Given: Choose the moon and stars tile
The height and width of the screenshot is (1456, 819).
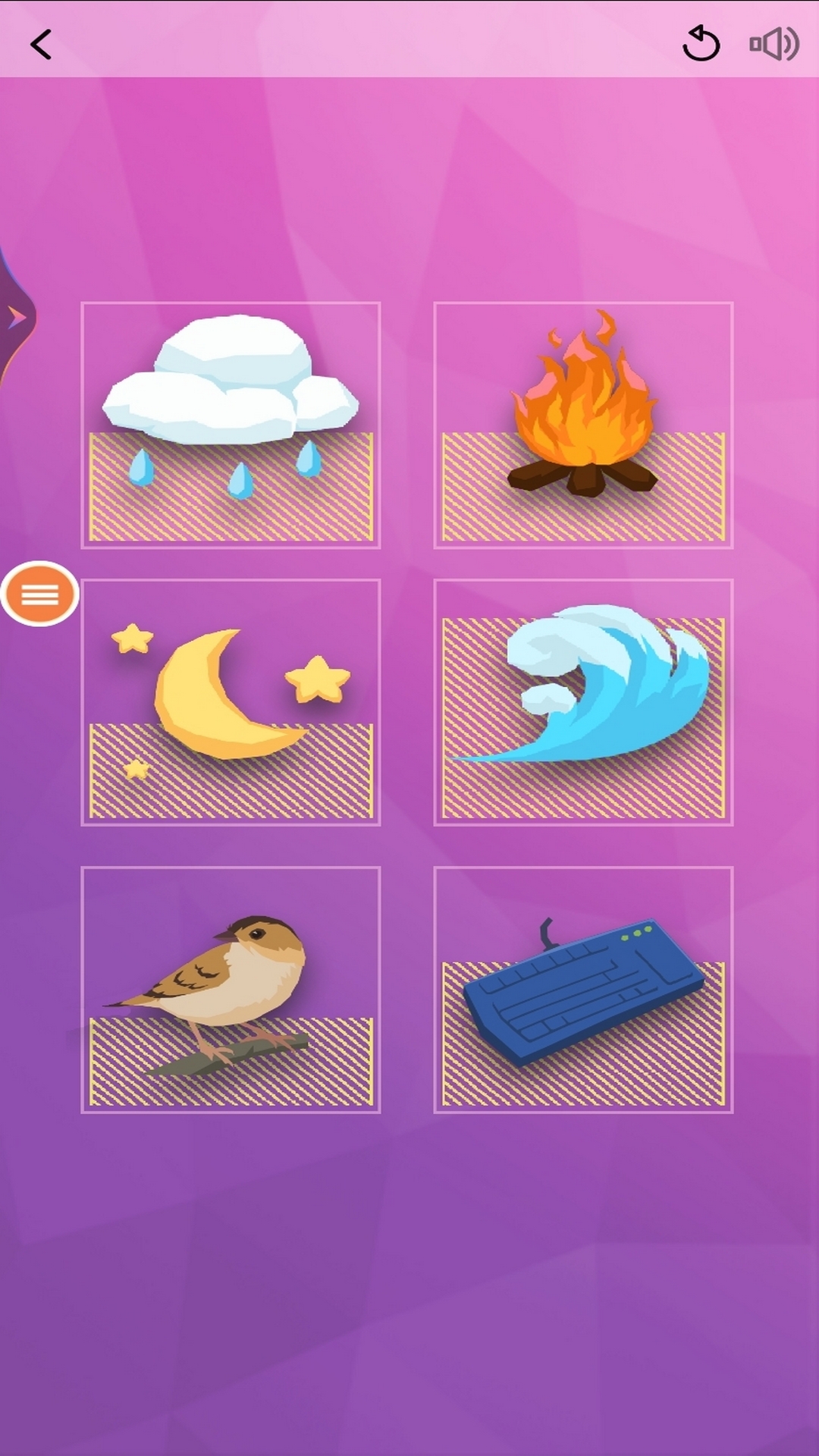Looking at the screenshot, I should pyautogui.click(x=231, y=702).
